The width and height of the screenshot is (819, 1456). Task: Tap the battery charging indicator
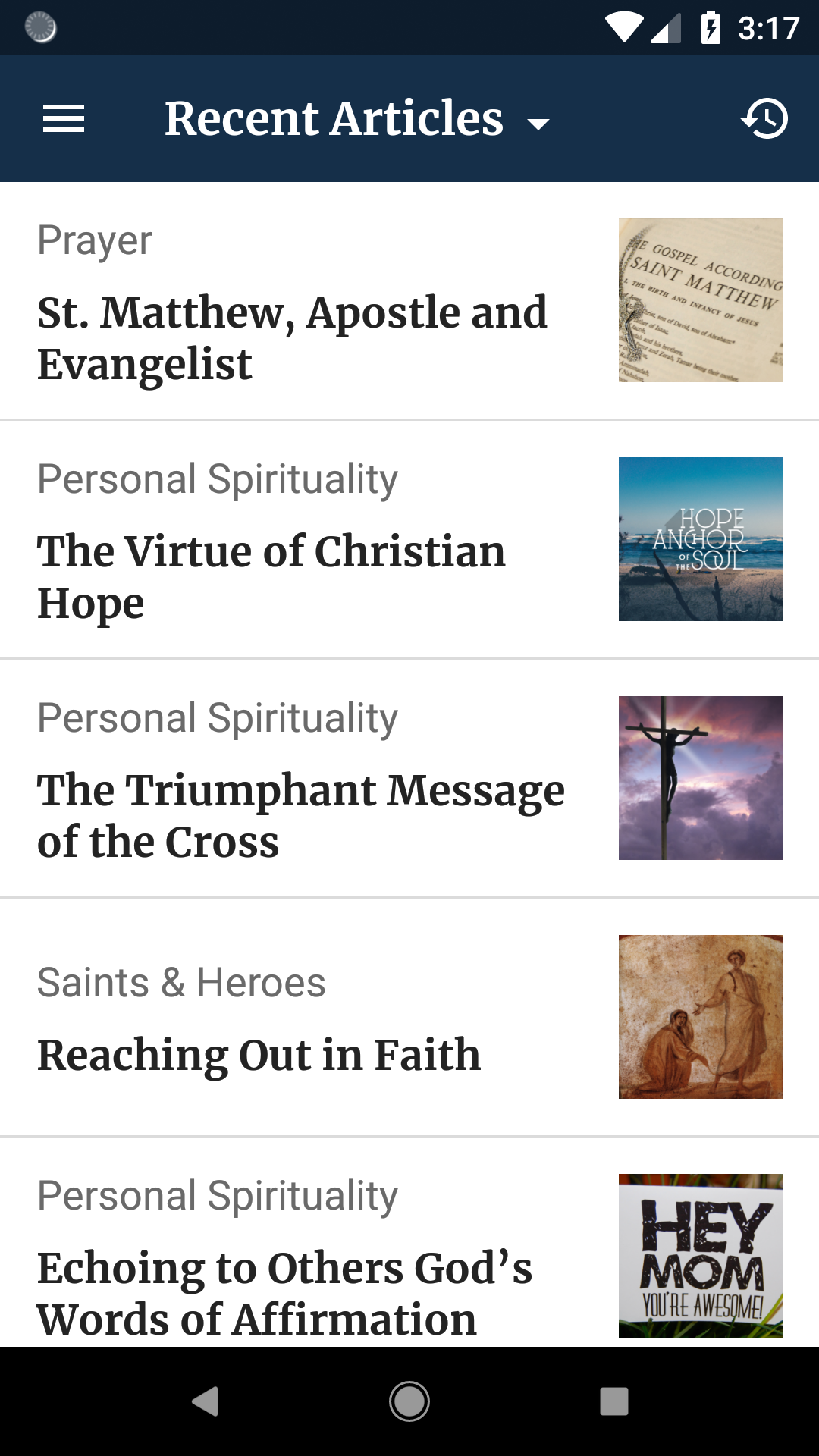711,27
